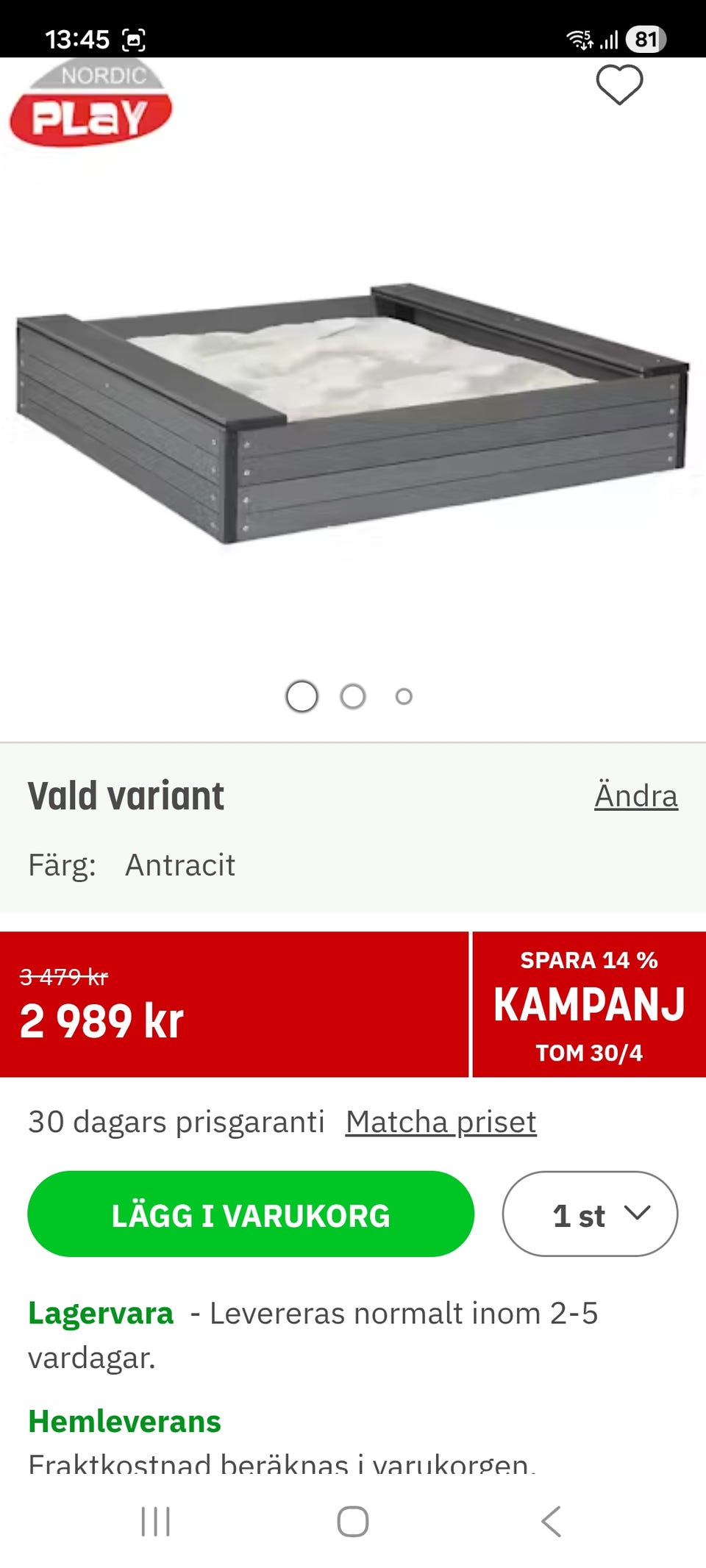Image resolution: width=706 pixels, height=1568 pixels.
Task: Open the sandbox product image
Action: pyautogui.click(x=352, y=412)
